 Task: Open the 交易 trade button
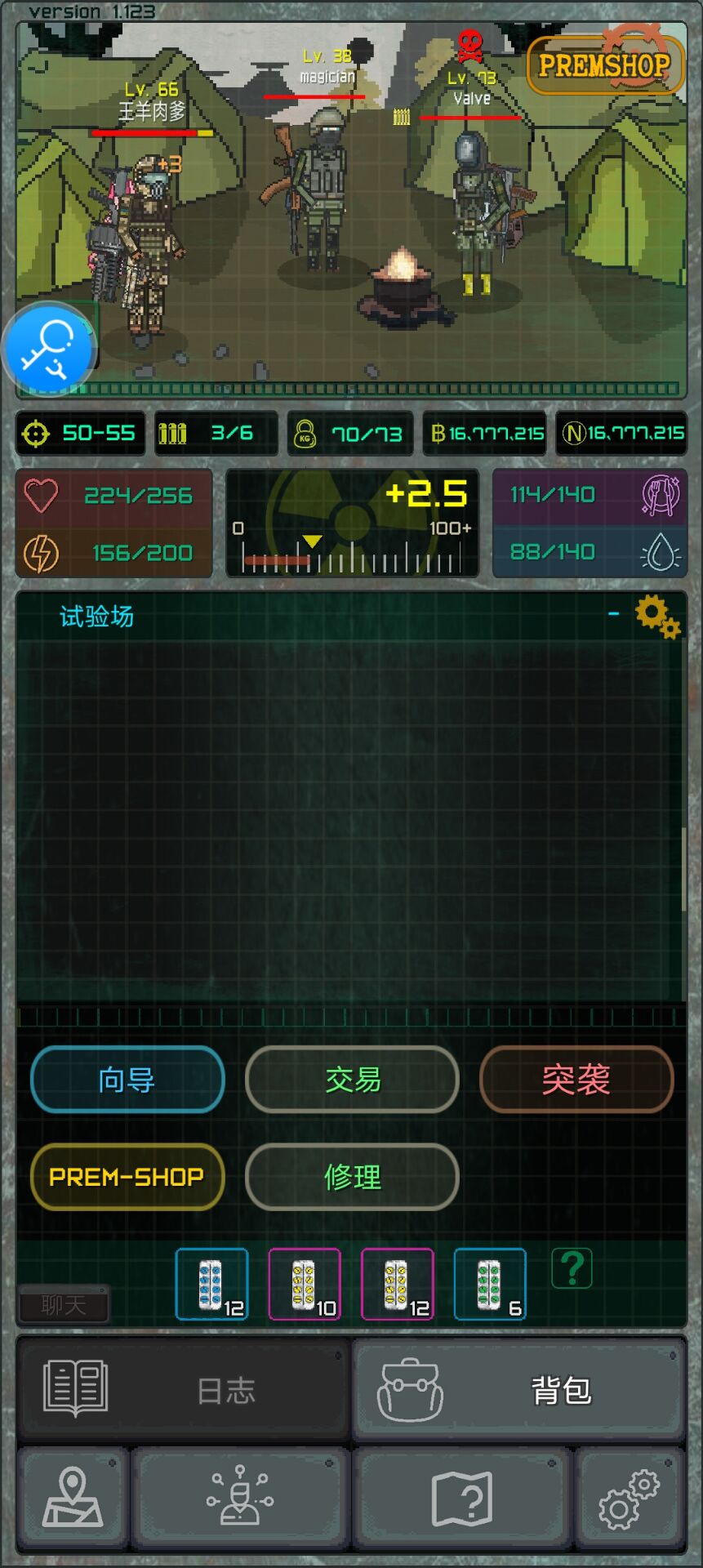[x=352, y=1080]
